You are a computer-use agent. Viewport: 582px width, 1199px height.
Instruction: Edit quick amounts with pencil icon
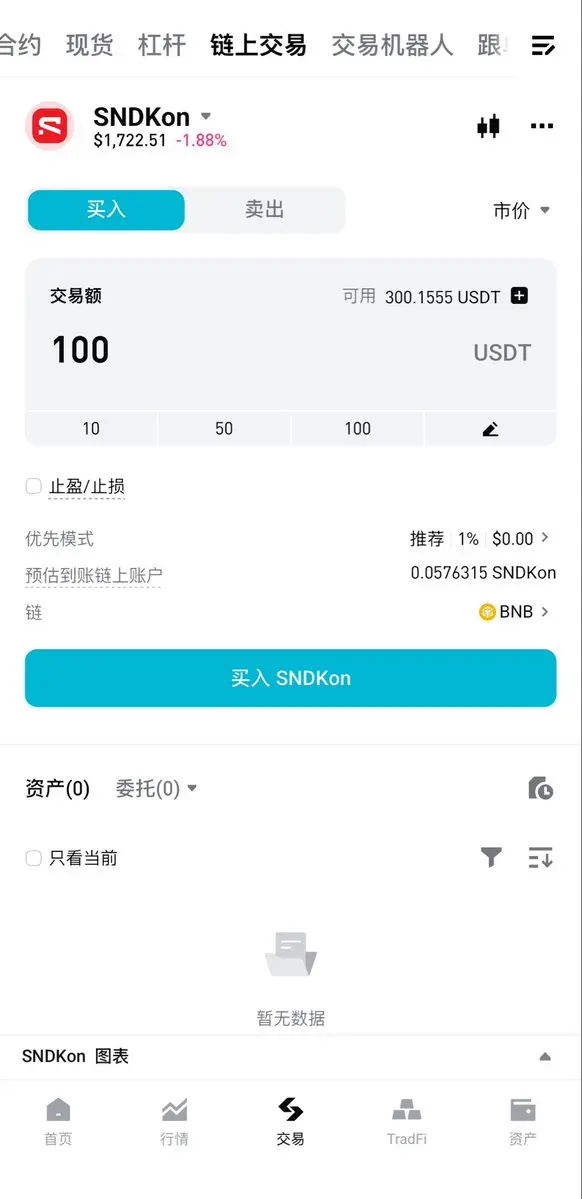[x=490, y=428]
